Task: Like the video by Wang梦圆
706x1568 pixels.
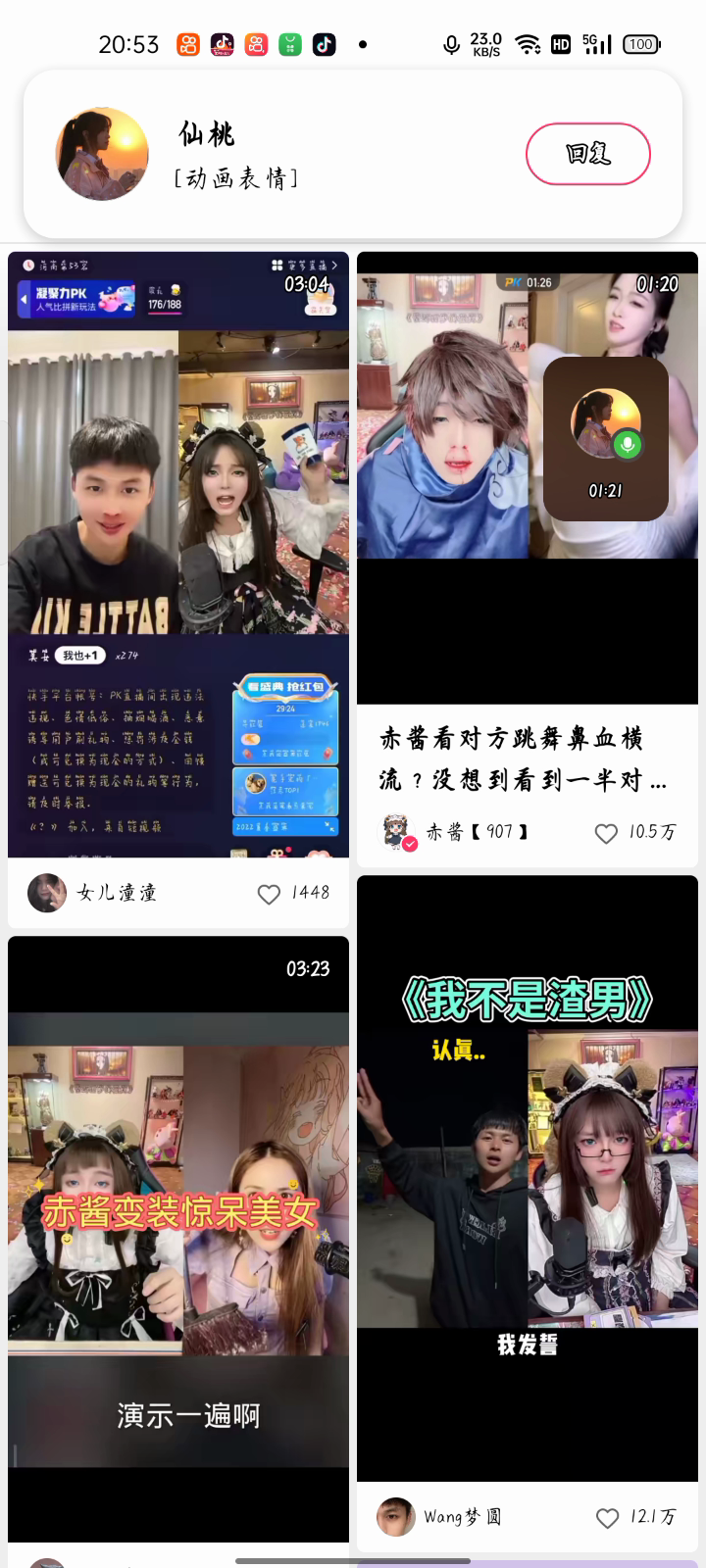Action: [x=607, y=1517]
